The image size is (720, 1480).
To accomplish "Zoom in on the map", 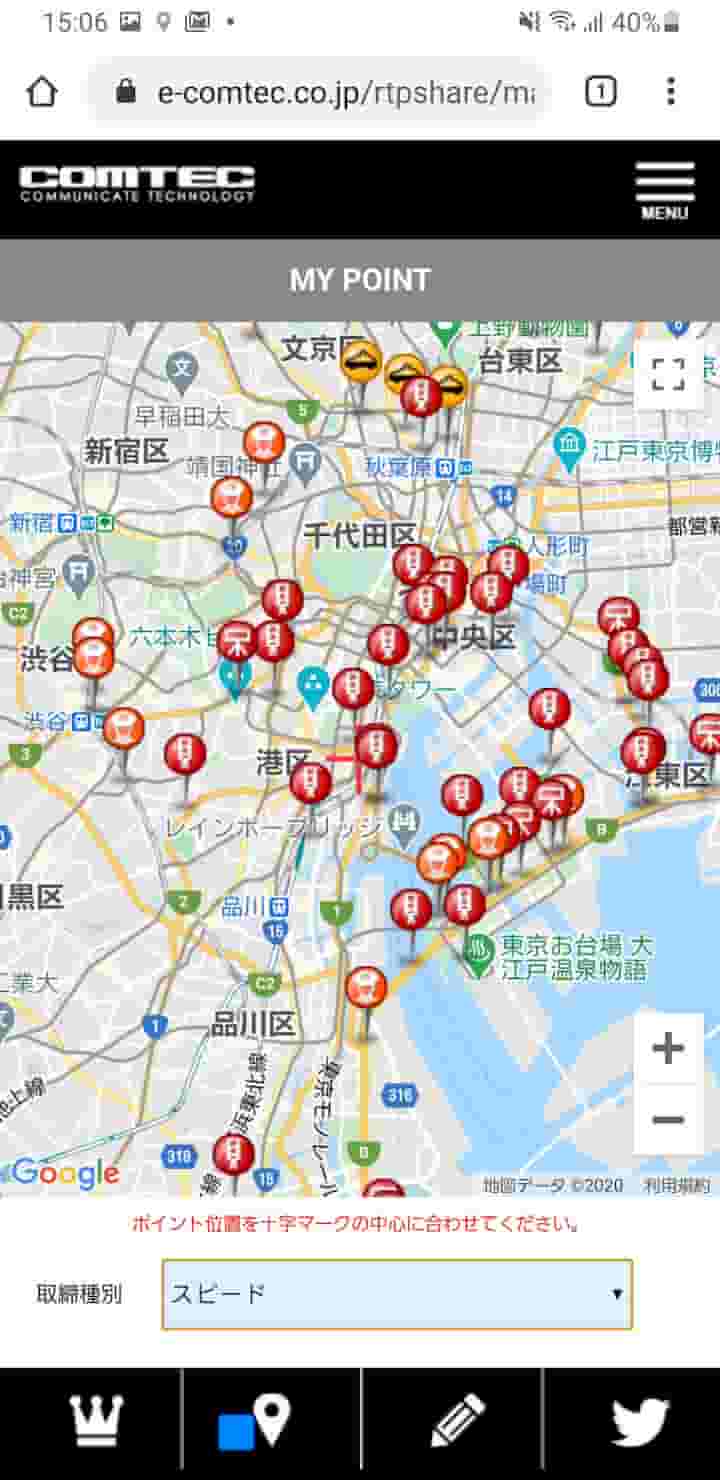I will pyautogui.click(x=668, y=1048).
